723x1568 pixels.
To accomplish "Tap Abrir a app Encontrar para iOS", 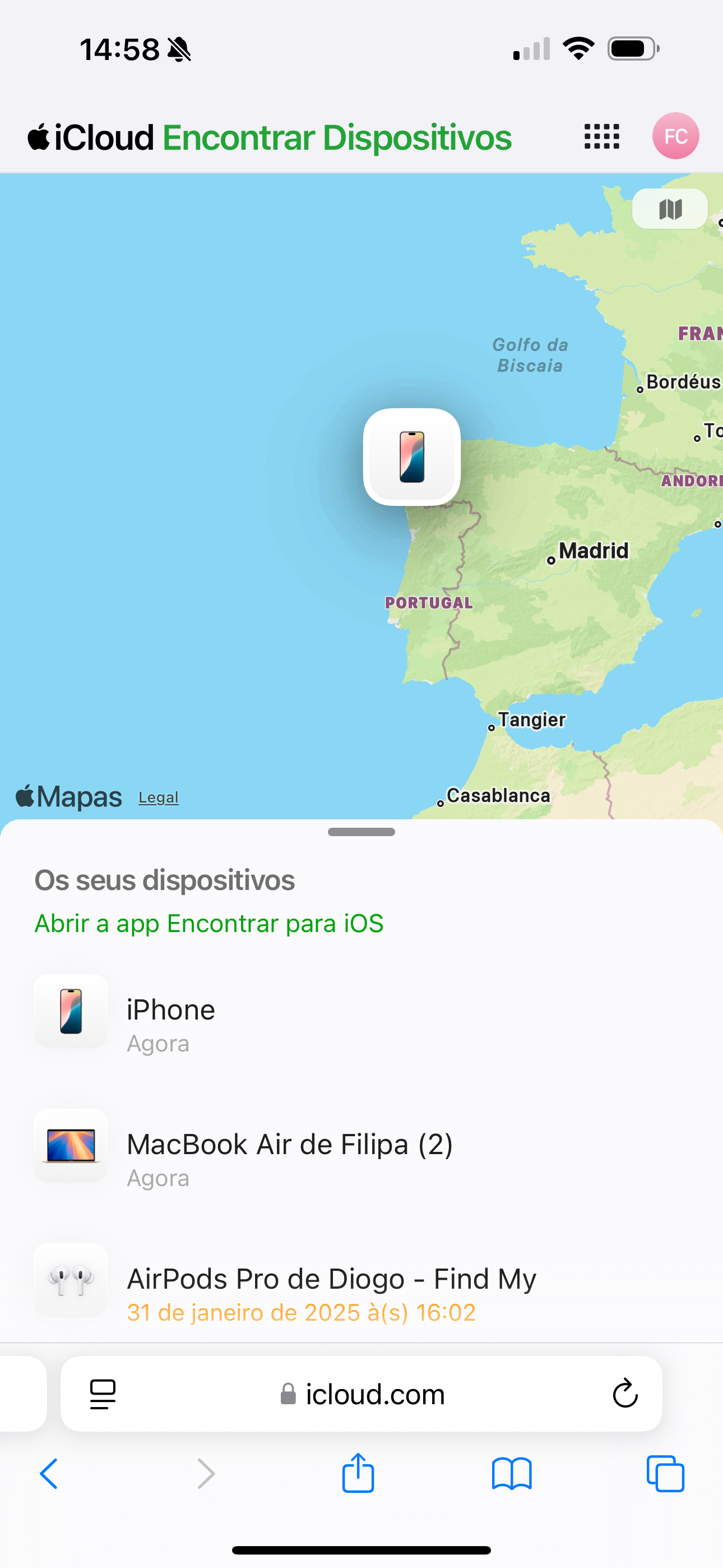I will tap(208, 924).
